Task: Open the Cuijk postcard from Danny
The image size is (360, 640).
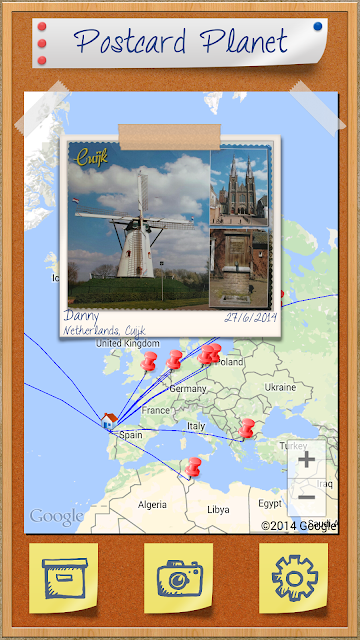Action: [x=171, y=236]
